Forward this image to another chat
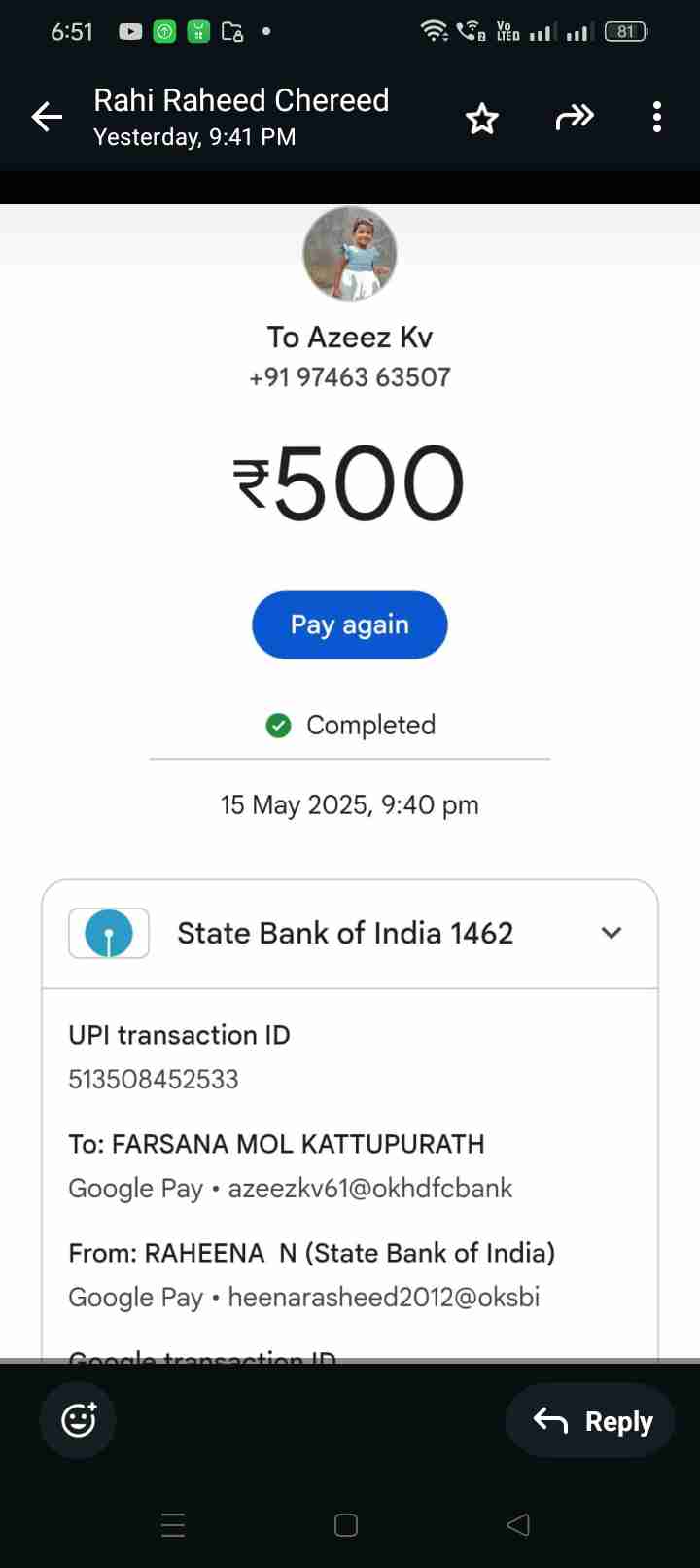 574,118
